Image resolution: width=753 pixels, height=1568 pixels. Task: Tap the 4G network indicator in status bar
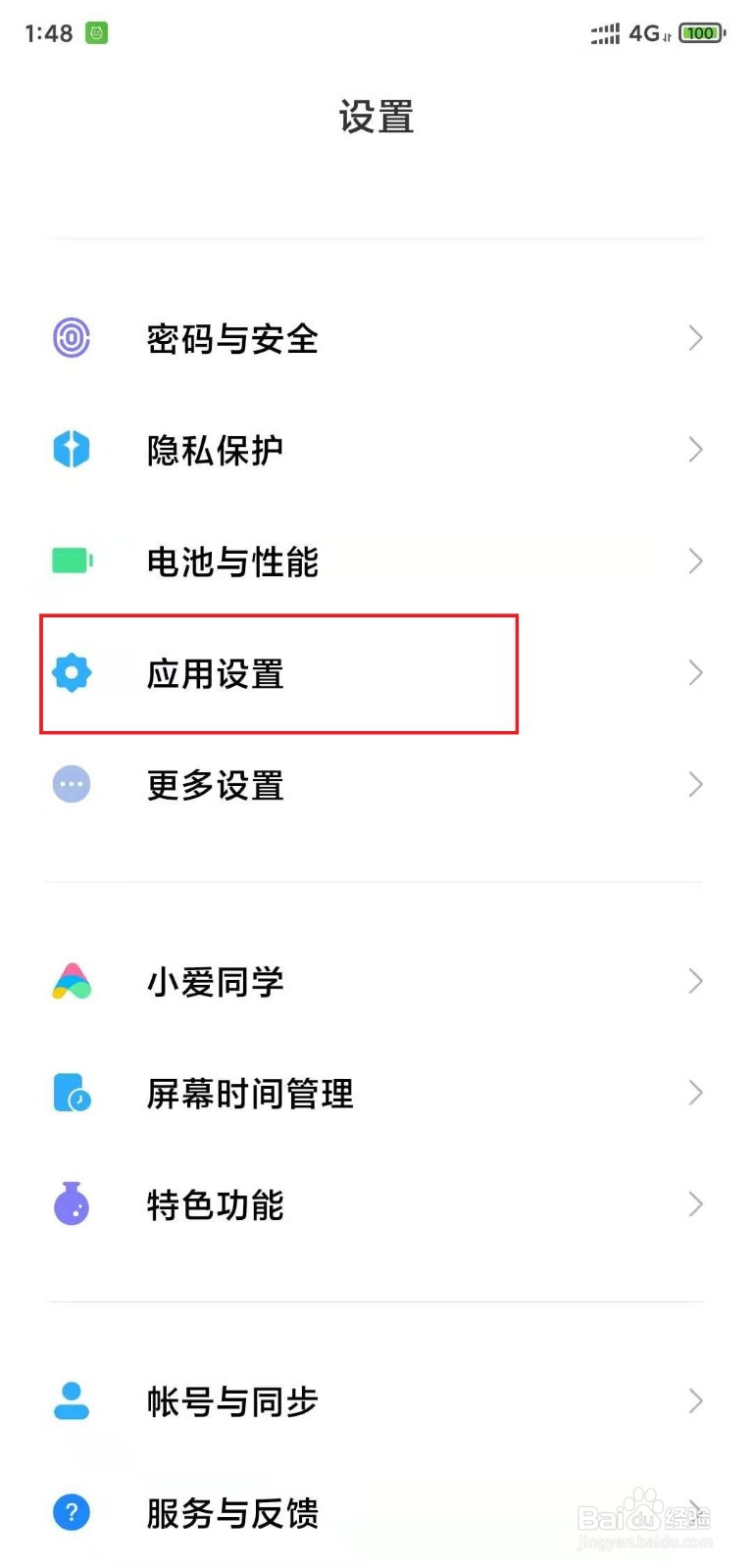tap(644, 32)
